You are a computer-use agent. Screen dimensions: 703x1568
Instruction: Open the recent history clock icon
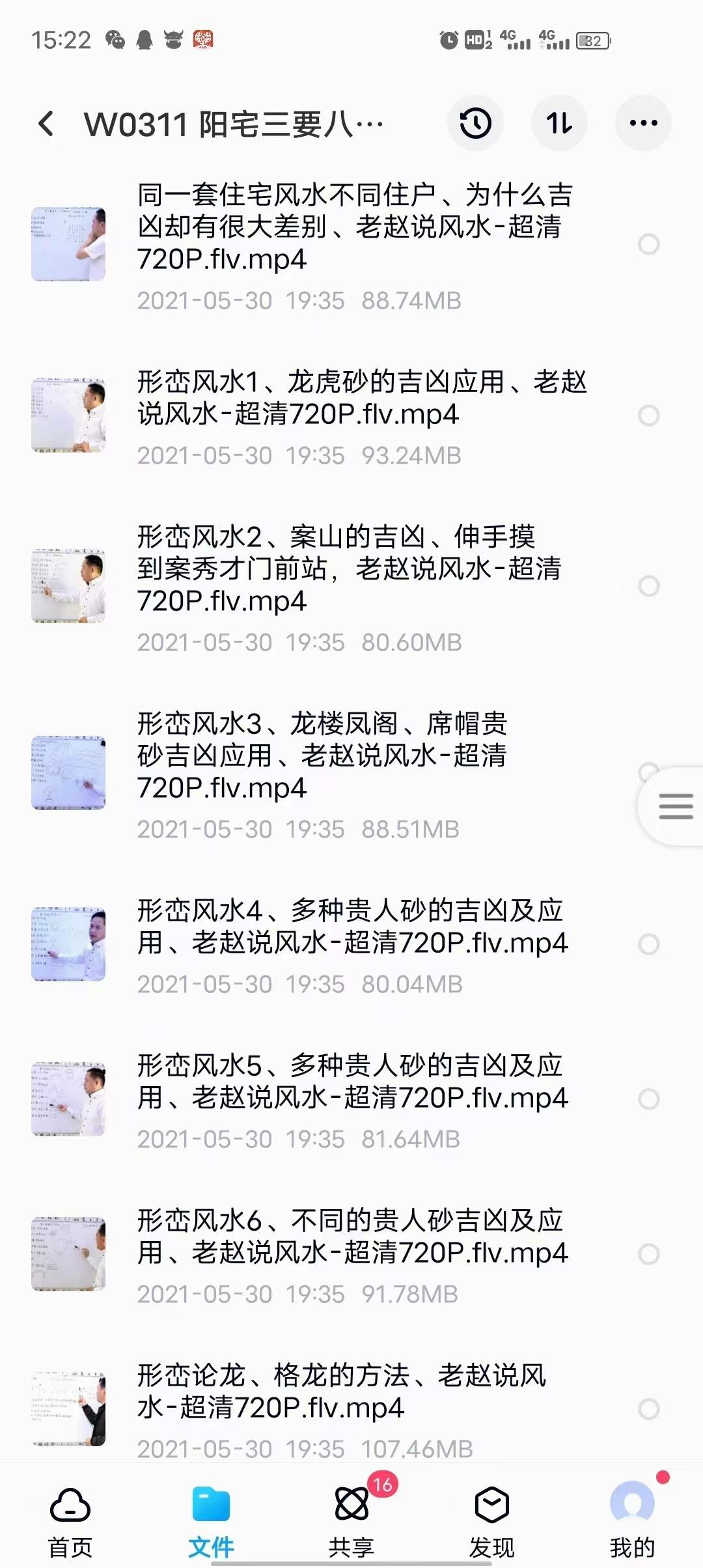[475, 123]
